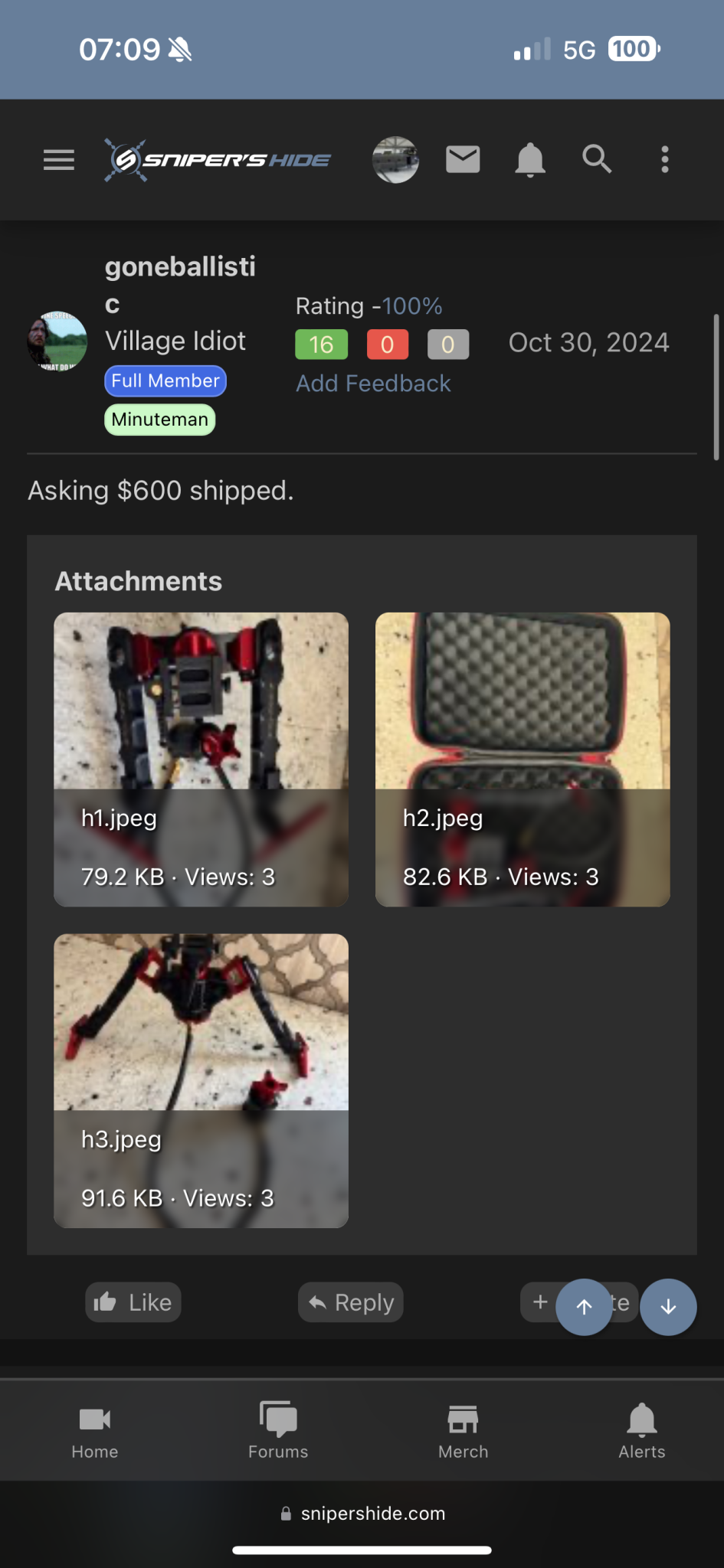Open the inbox envelope icon
This screenshot has width=724, height=1568.
coord(463,159)
